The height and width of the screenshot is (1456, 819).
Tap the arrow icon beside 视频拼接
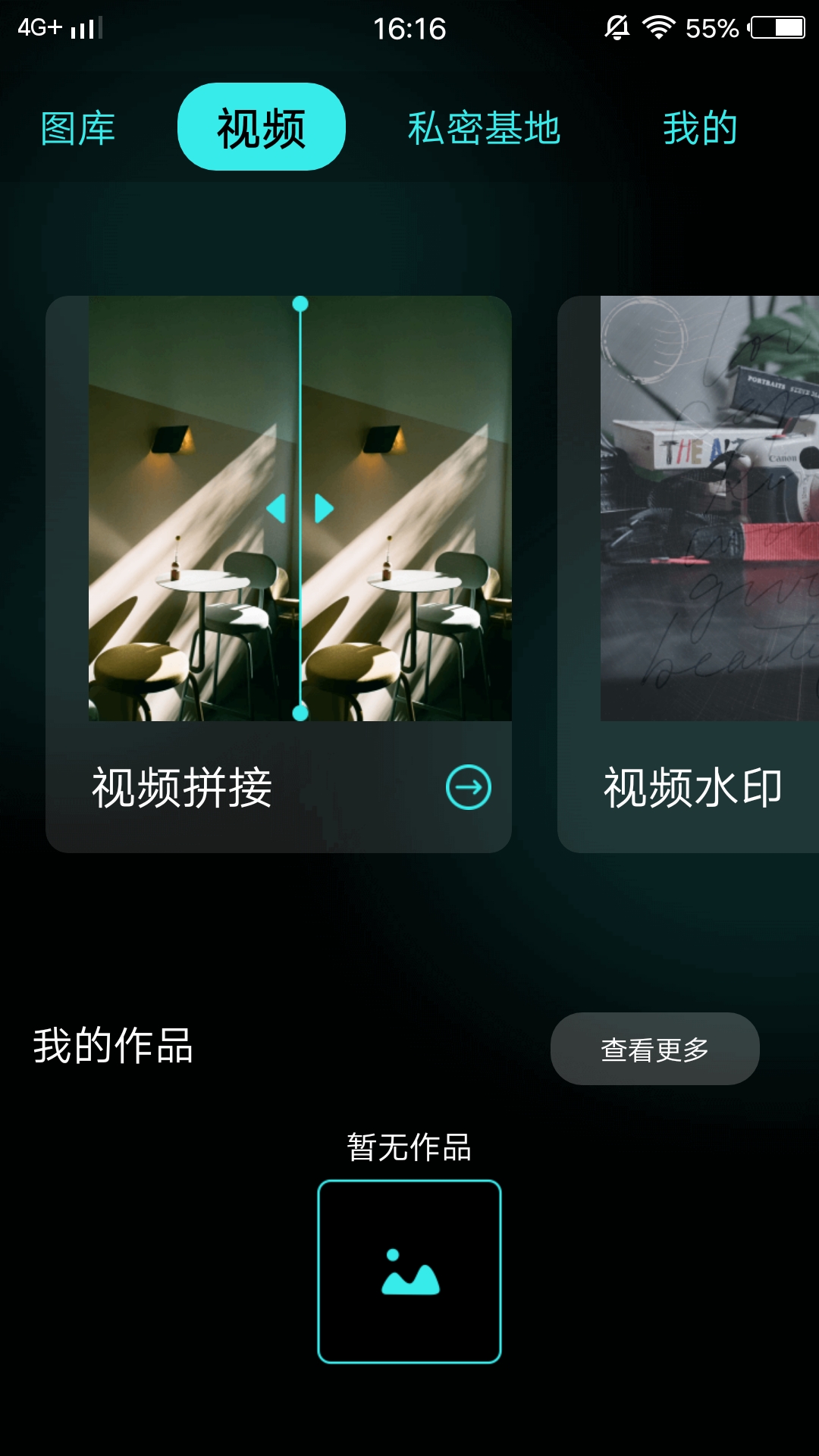468,787
